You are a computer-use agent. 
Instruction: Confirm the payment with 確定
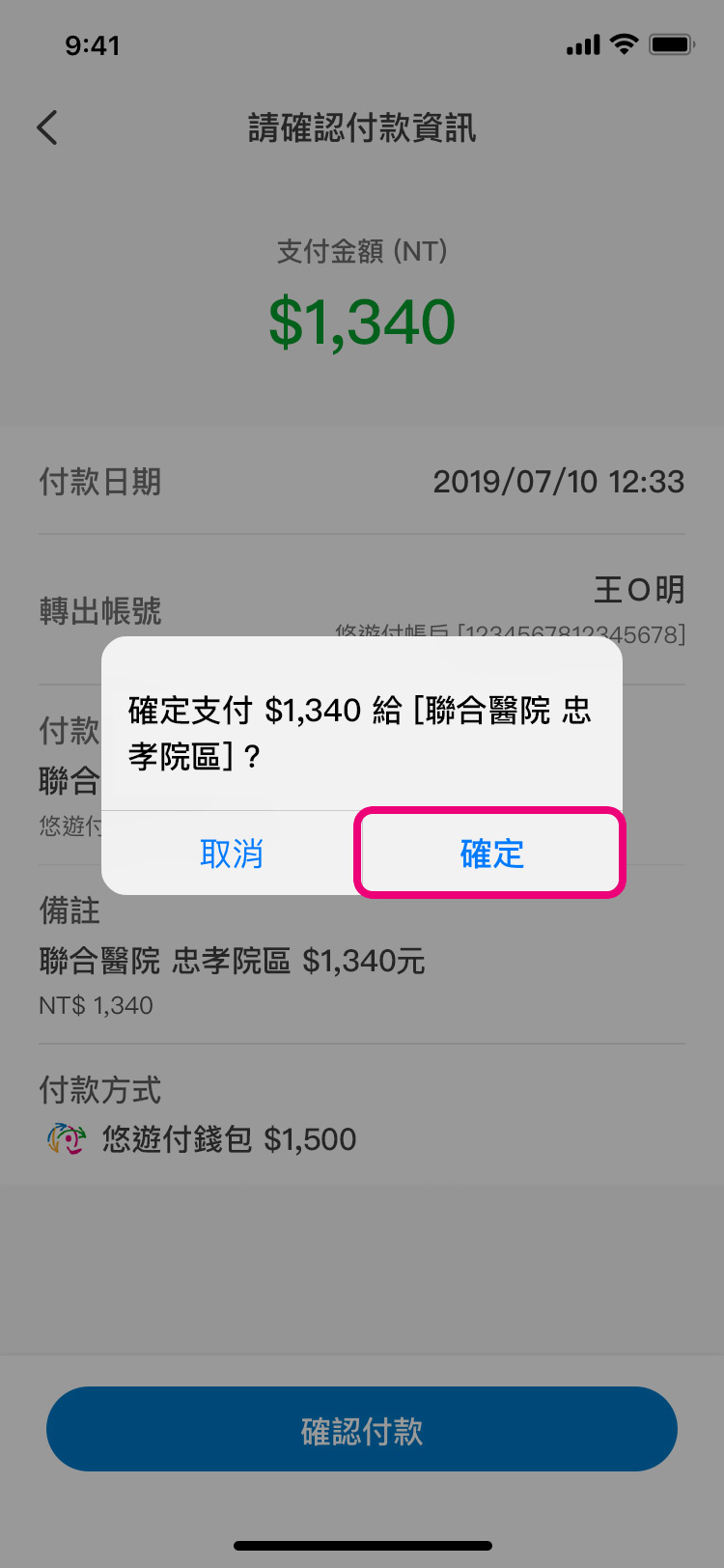(491, 854)
